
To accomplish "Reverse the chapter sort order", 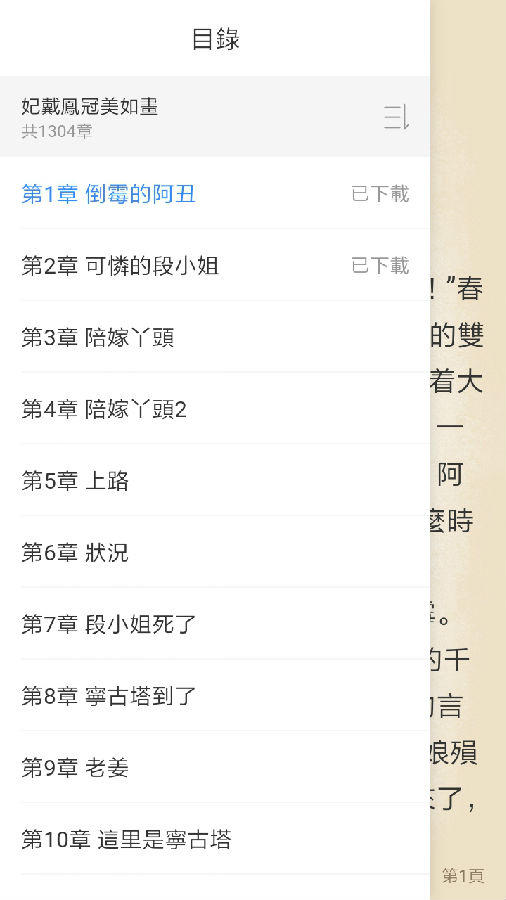I will pos(396,117).
